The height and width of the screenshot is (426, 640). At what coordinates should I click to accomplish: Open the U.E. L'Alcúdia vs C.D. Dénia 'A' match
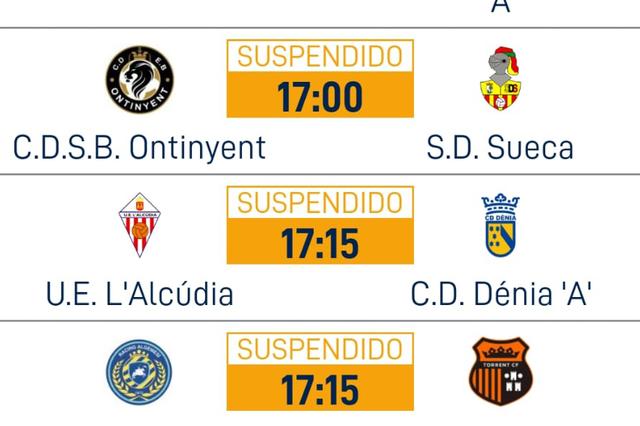click(x=319, y=226)
